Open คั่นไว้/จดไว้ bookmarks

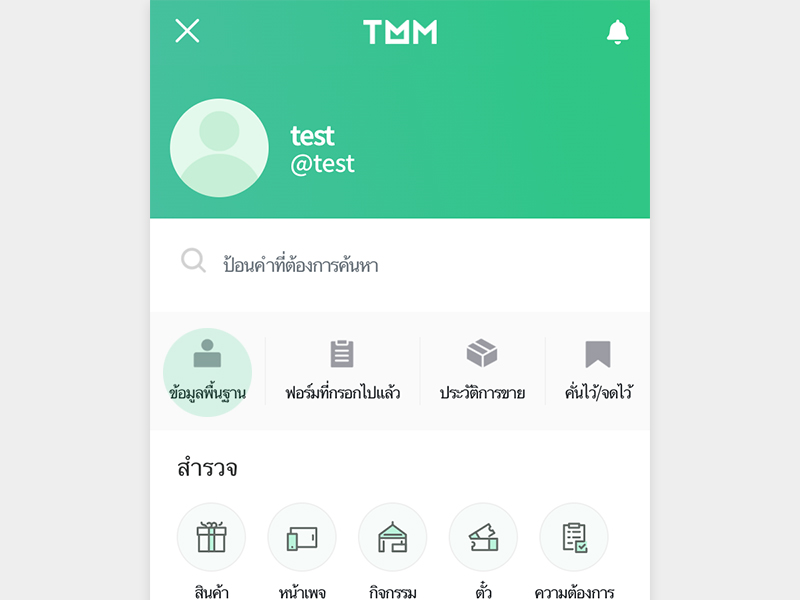(598, 371)
